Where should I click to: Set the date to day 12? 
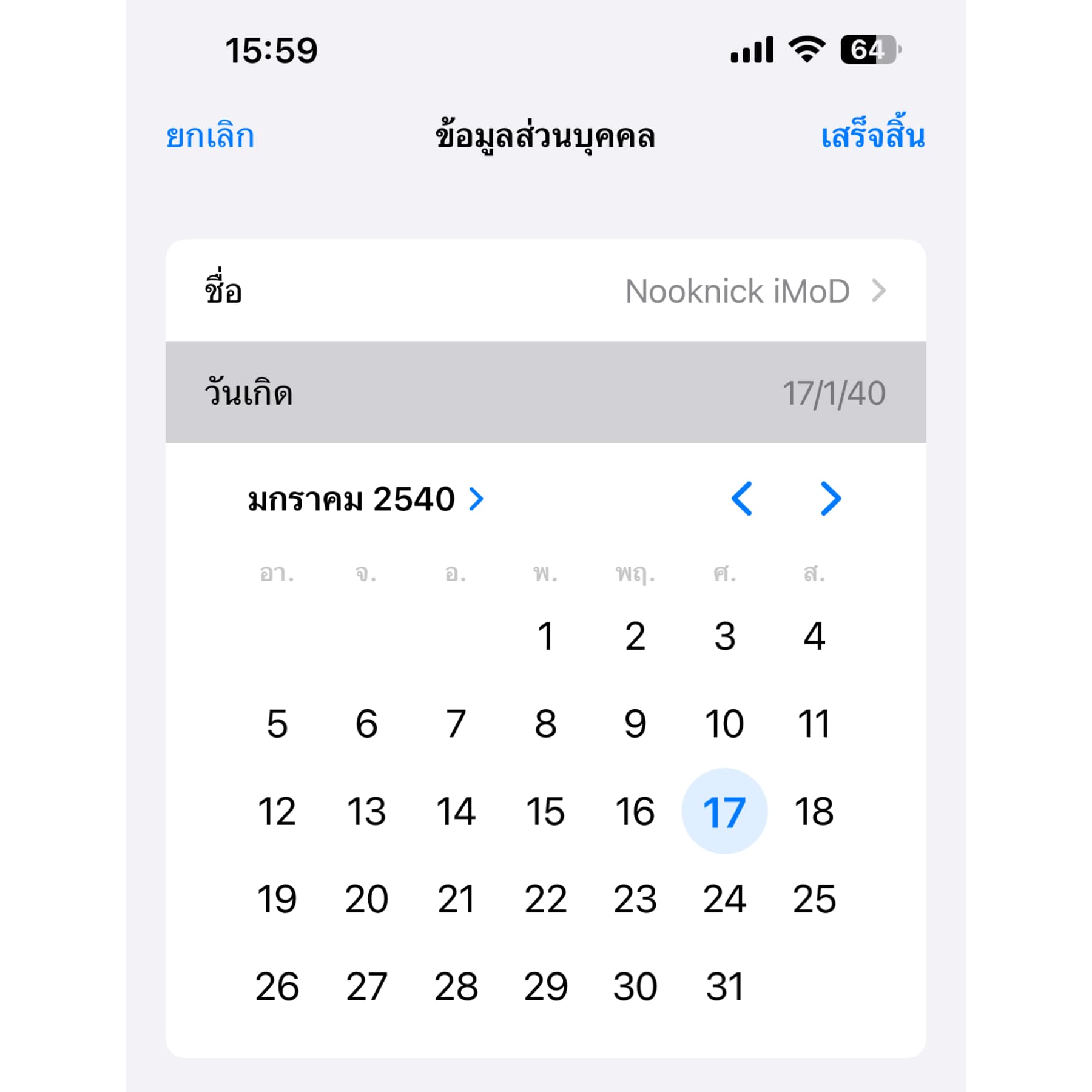[x=277, y=811]
